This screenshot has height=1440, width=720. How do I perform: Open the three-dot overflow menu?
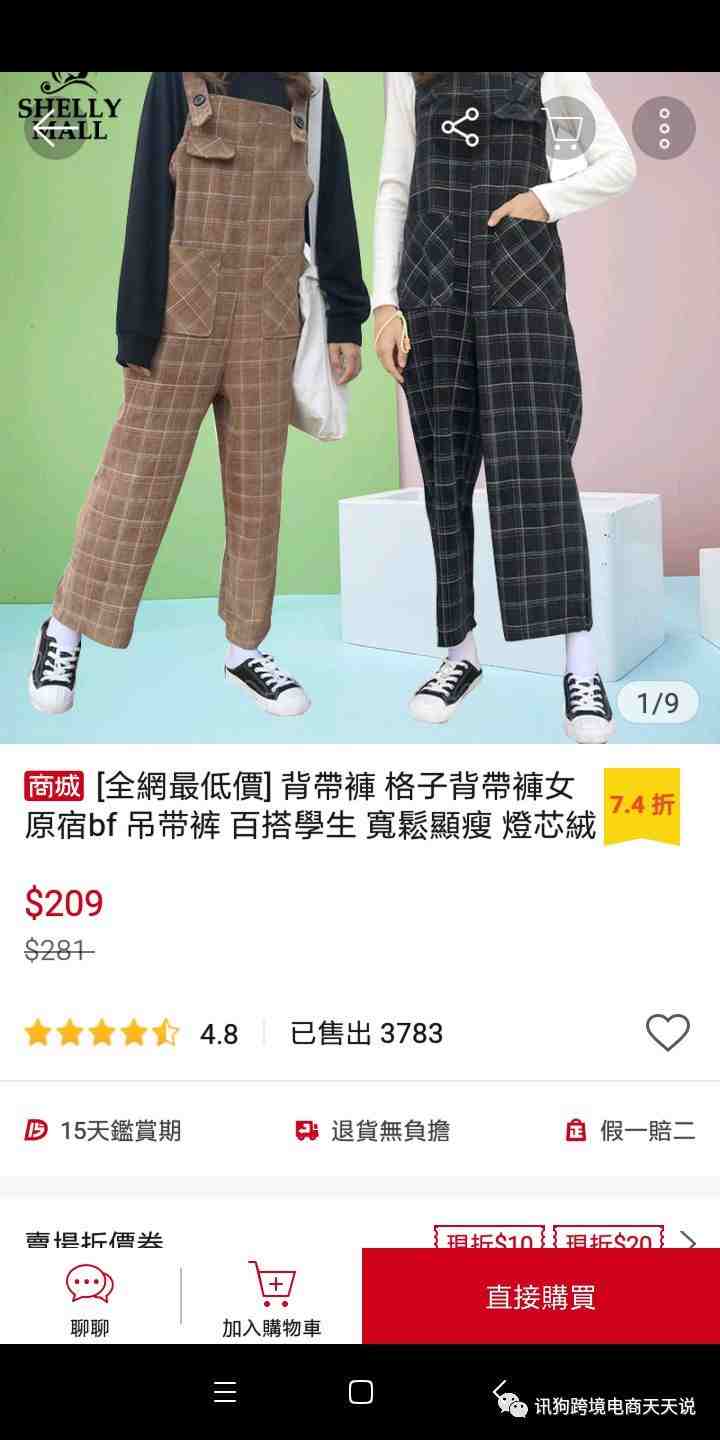point(664,128)
